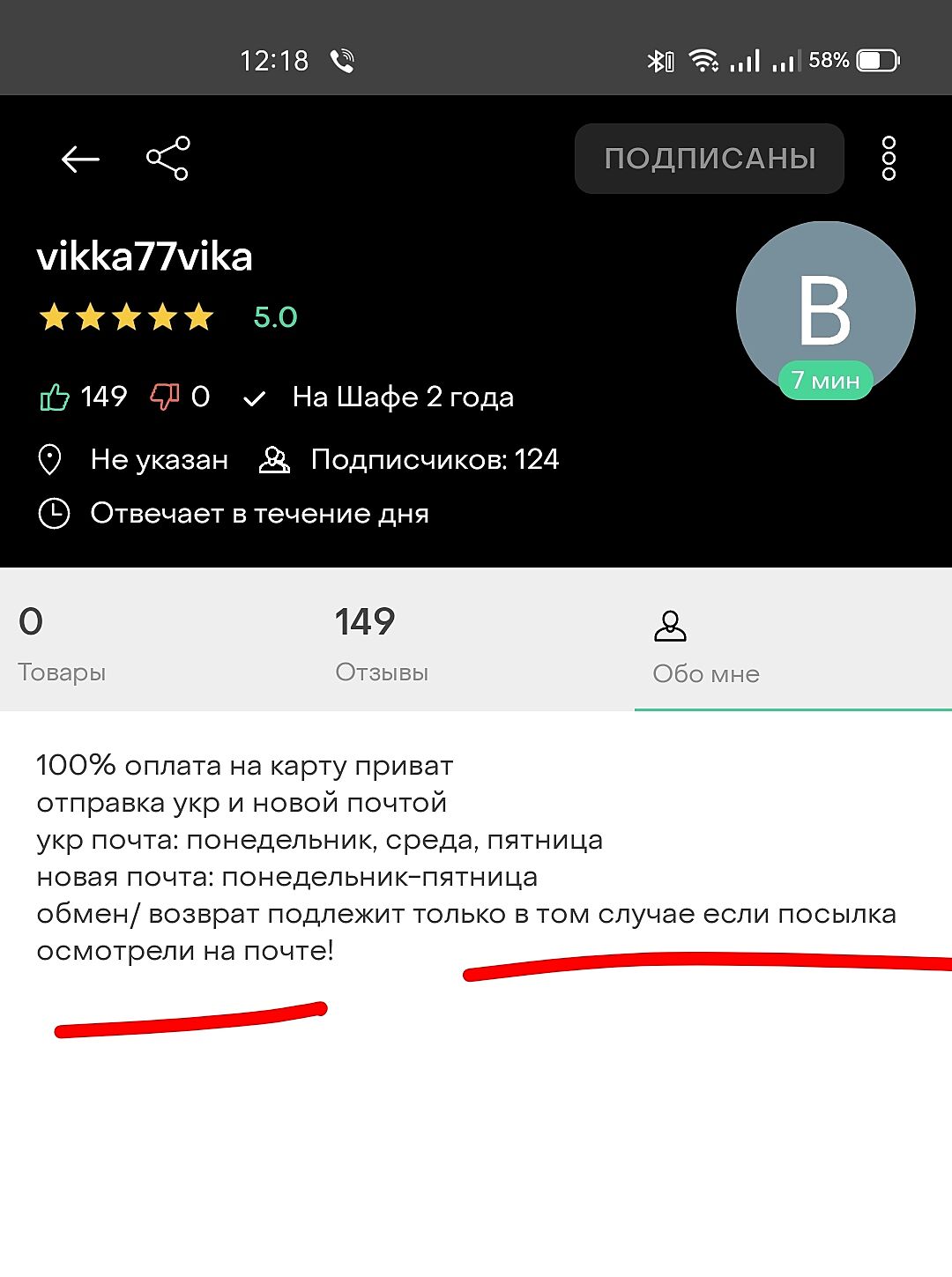
Task: Share the vikka77vika profile
Action: point(167,159)
